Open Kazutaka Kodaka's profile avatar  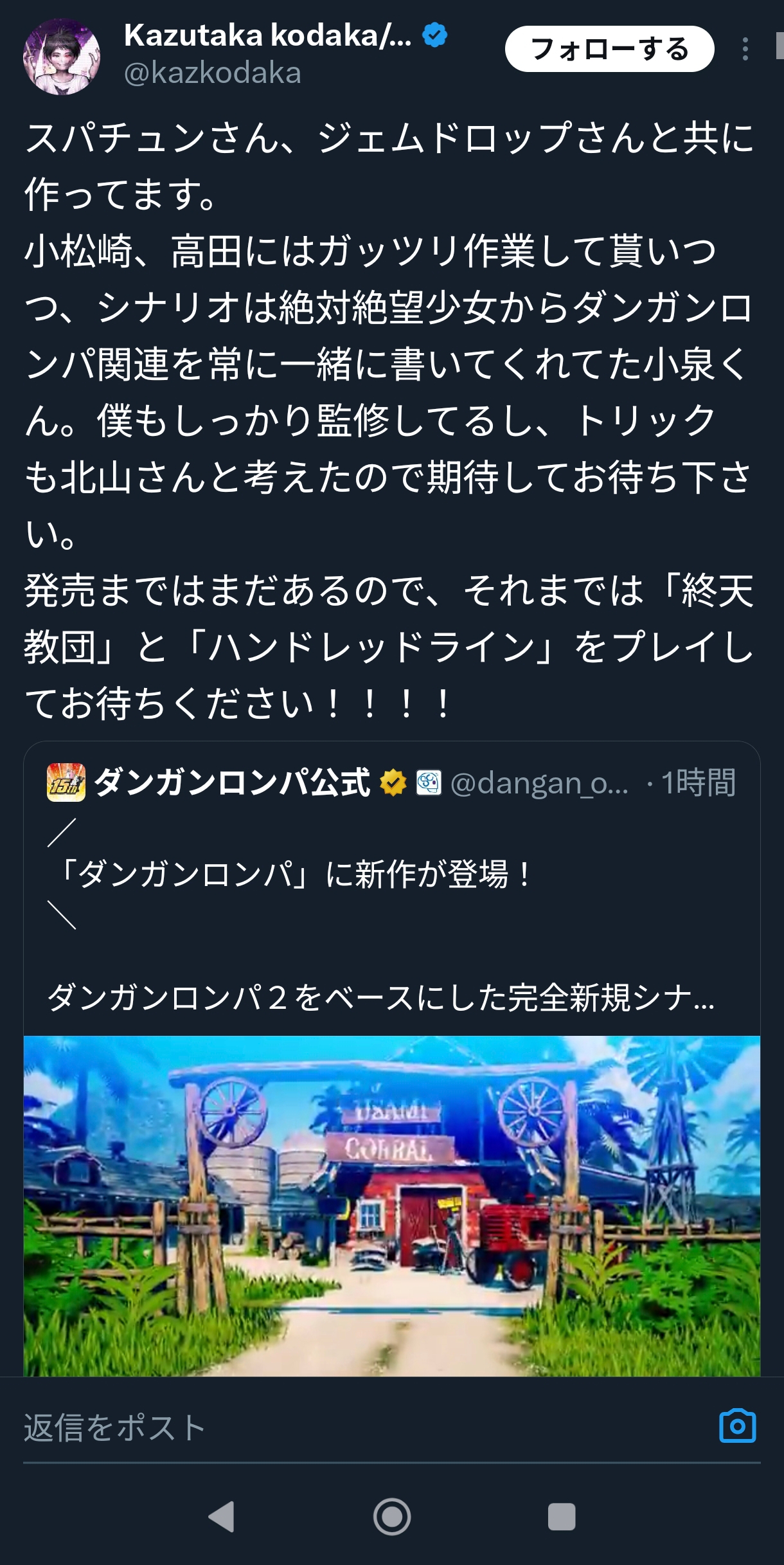point(62,57)
